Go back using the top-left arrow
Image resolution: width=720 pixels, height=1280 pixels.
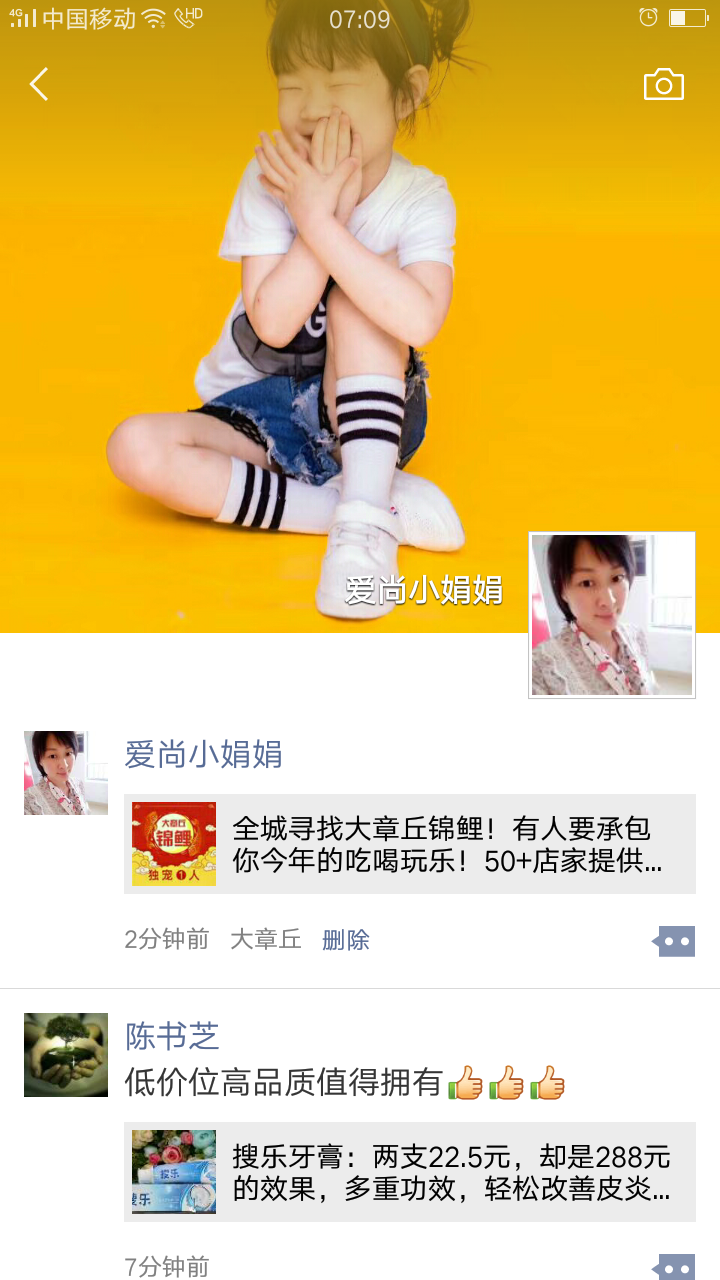[x=39, y=85]
